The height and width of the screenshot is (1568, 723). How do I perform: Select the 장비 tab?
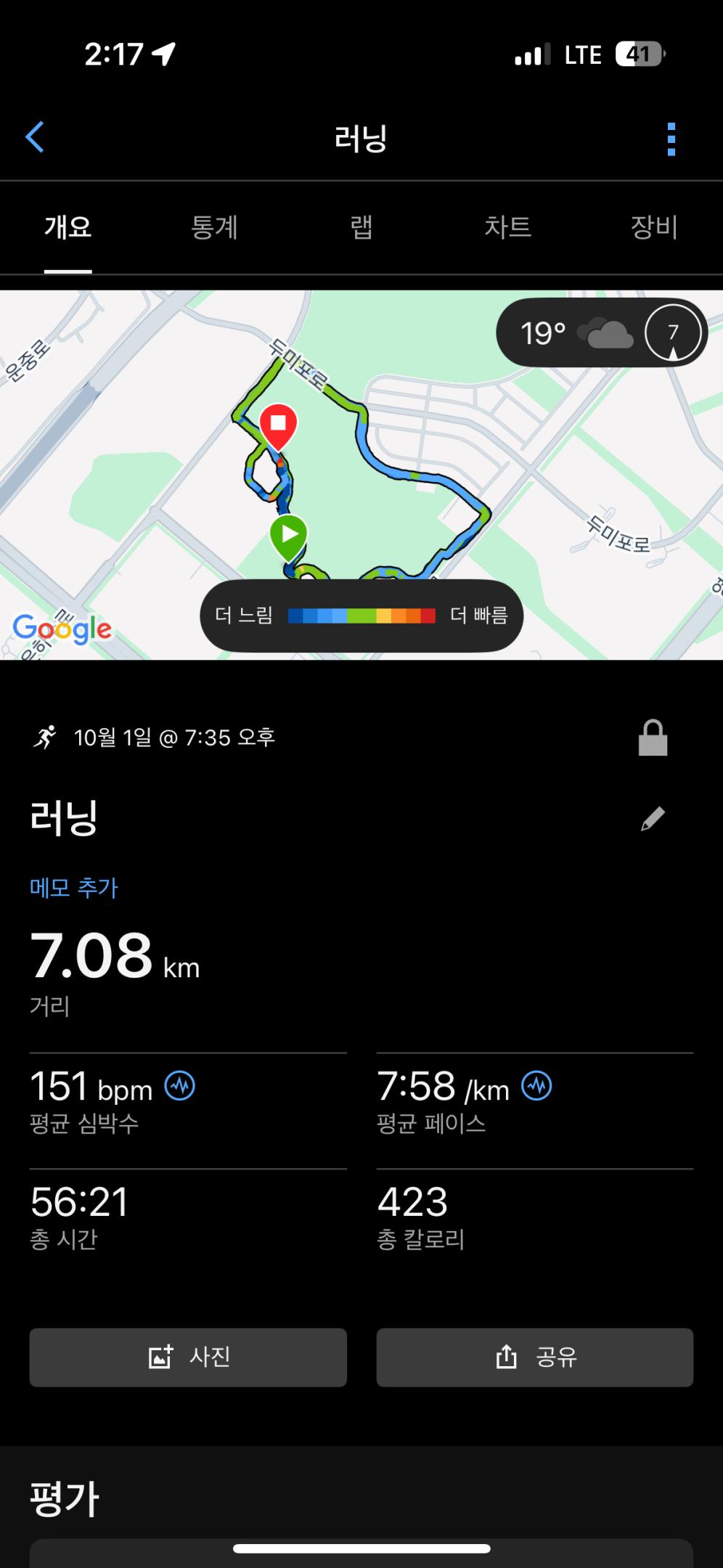click(x=653, y=227)
